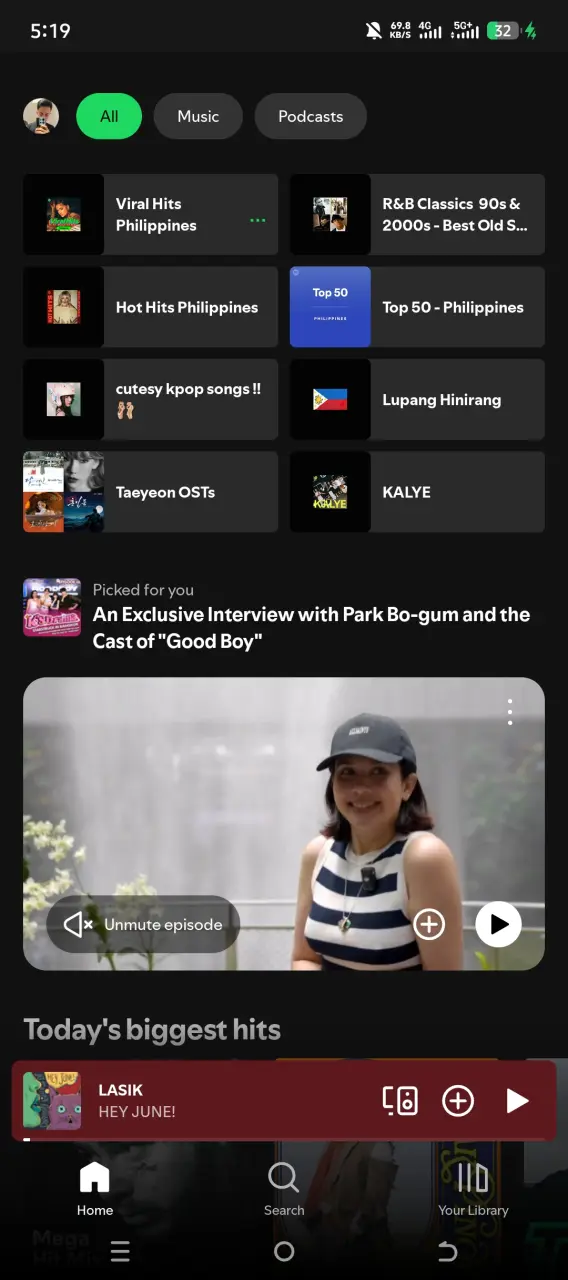
Task: Select the Podcasts filter chip
Action: point(310,116)
